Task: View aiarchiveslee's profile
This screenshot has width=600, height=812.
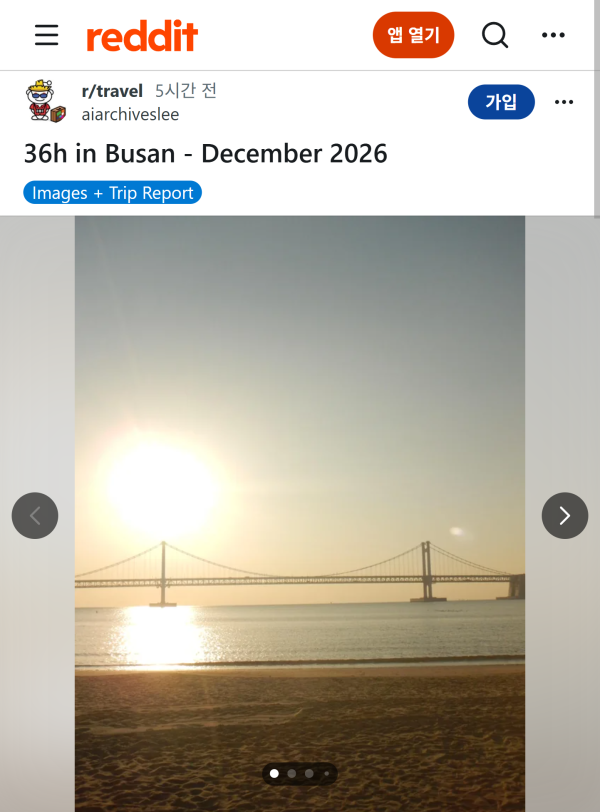Action: (129, 113)
